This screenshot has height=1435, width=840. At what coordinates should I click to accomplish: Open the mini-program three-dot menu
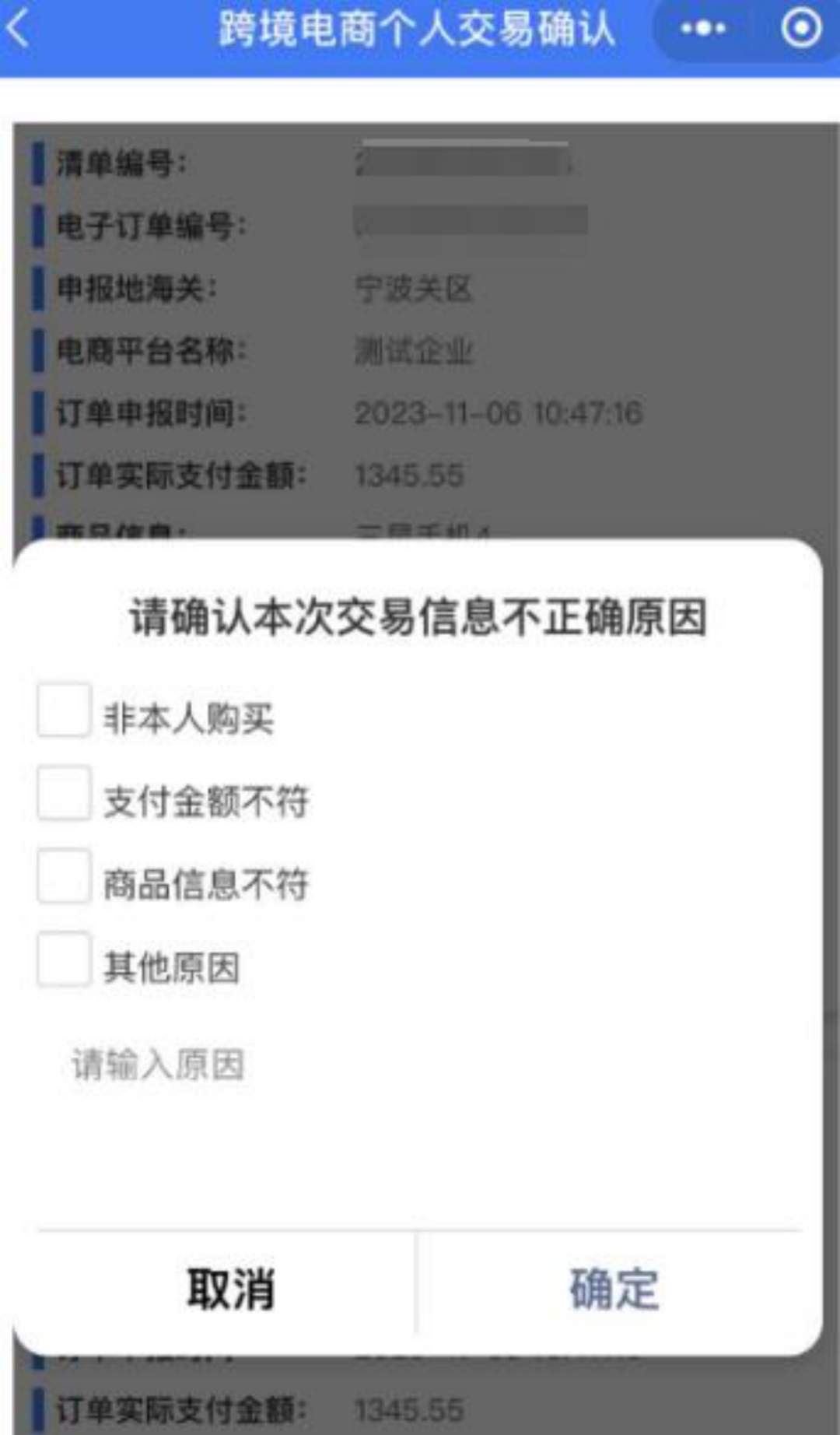click(703, 30)
